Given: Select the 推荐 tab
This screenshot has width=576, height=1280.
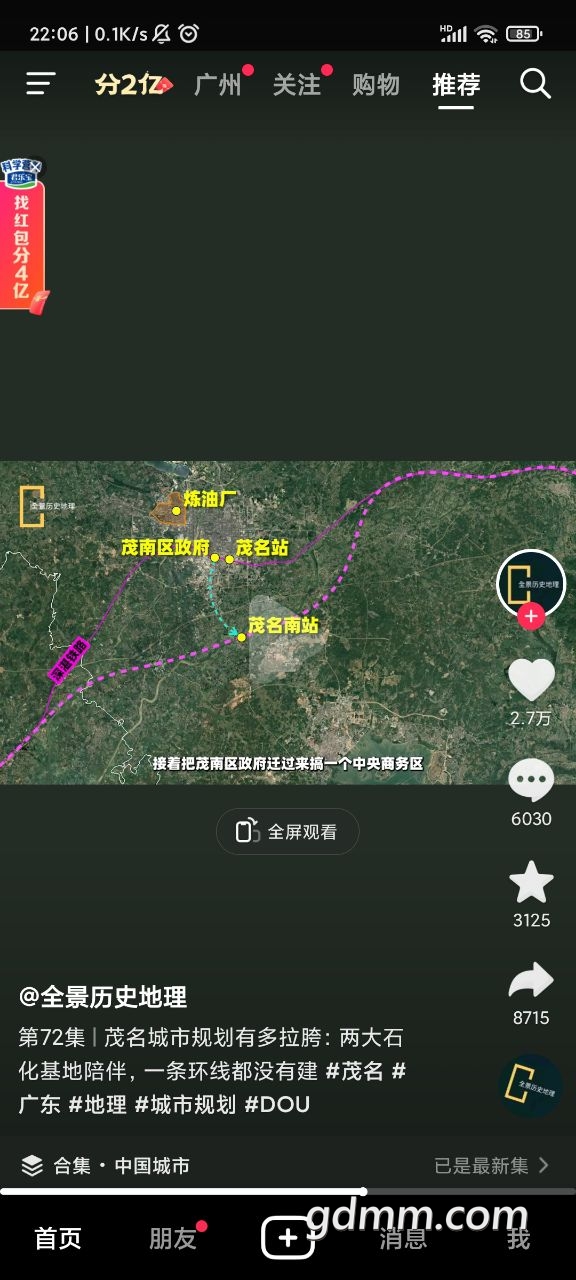Looking at the screenshot, I should (x=456, y=85).
